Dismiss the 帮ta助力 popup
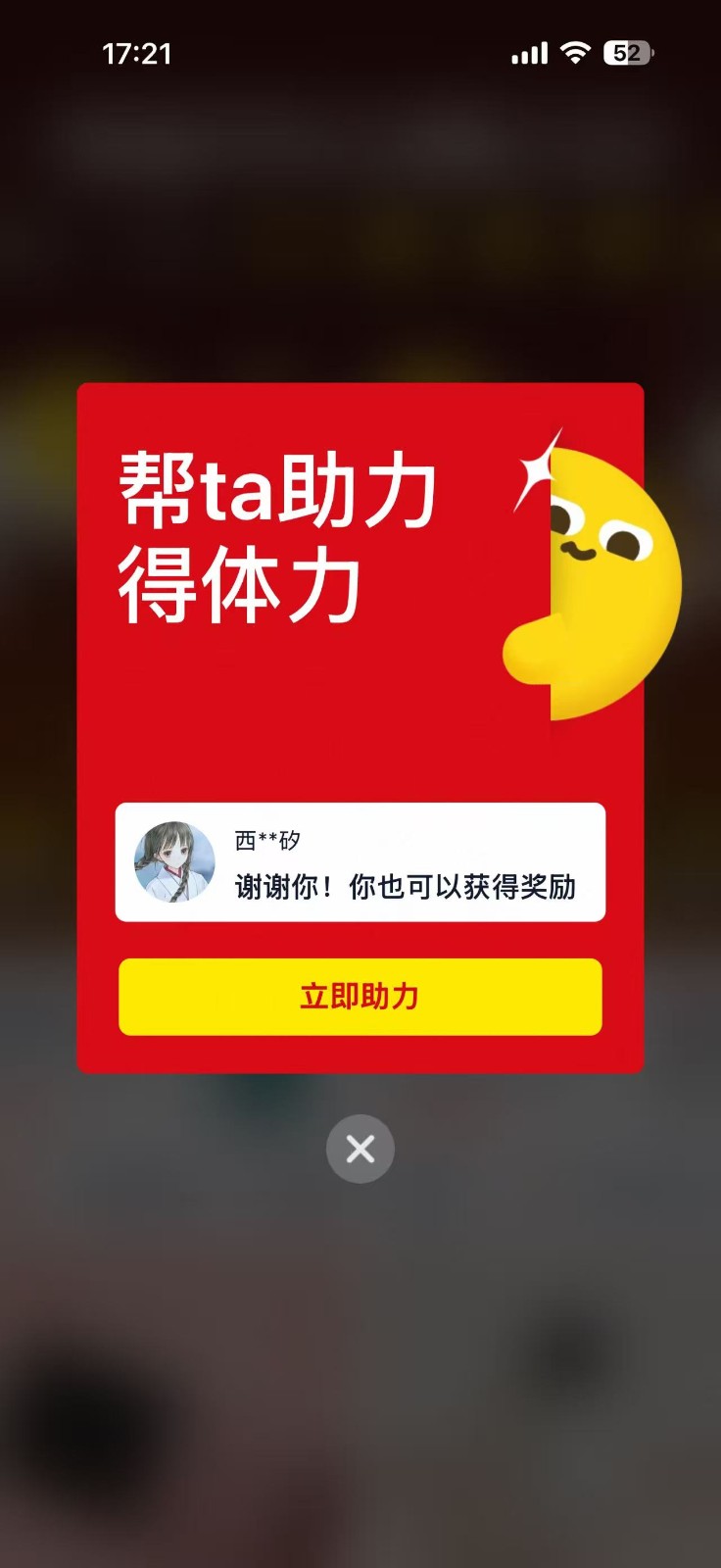The image size is (721, 1568). pyautogui.click(x=360, y=1149)
